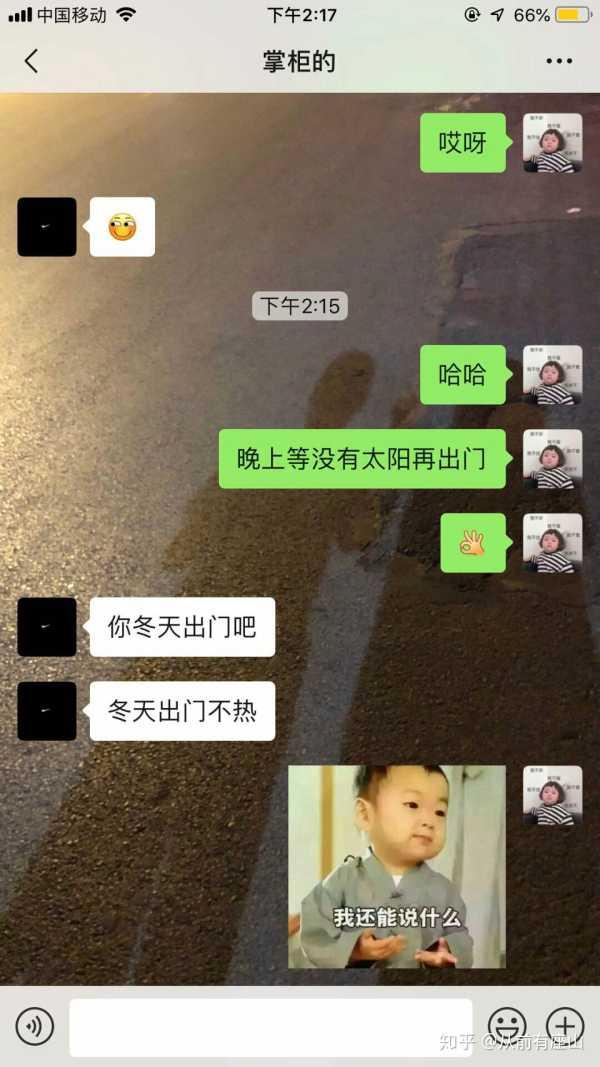This screenshot has width=600, height=1067.
Task: Tap the message text field
Action: click(270, 1026)
